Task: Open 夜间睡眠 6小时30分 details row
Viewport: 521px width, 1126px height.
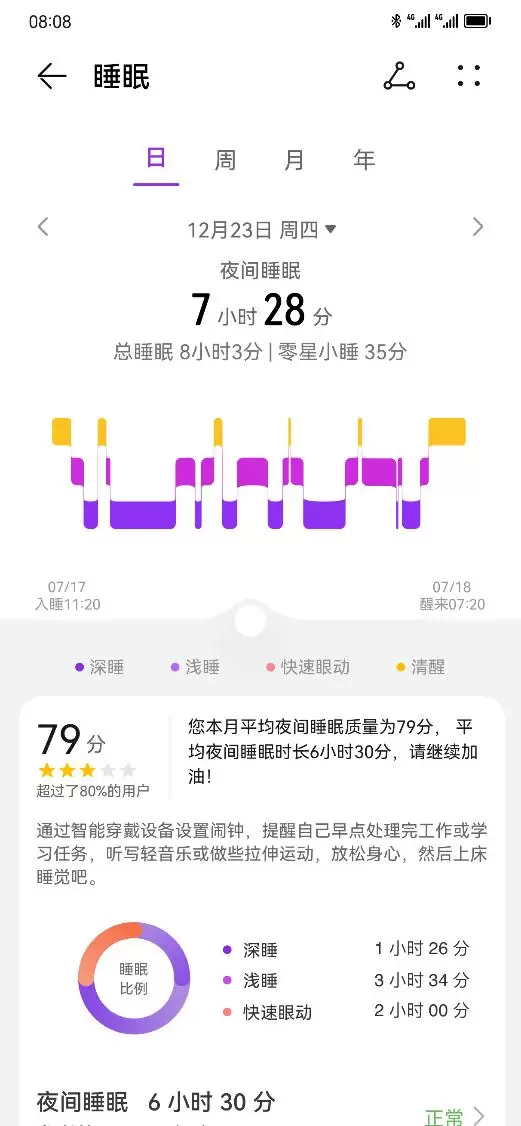Action: point(260,1103)
